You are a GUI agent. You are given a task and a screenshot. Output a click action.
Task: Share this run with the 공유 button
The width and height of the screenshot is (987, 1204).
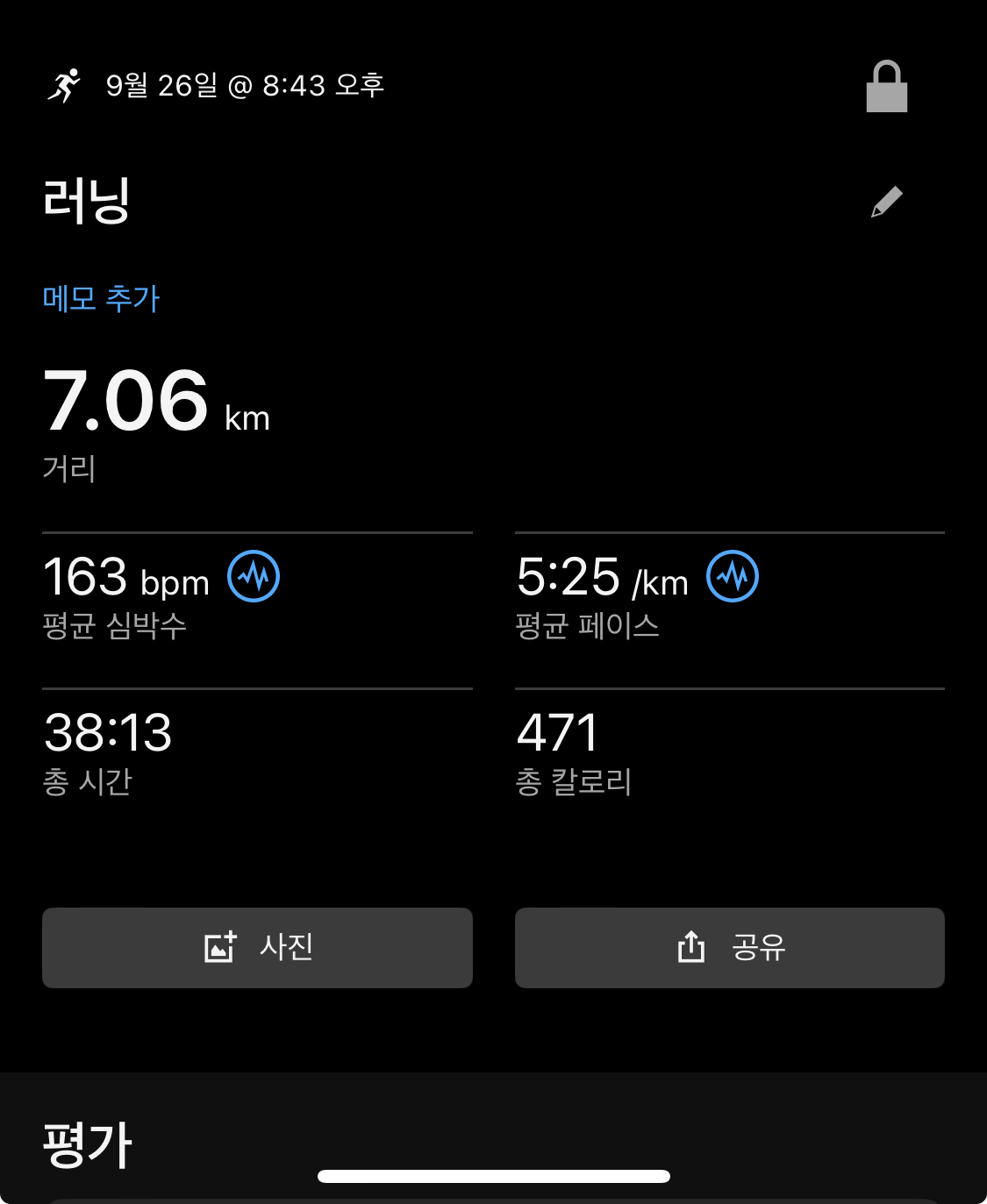point(729,948)
